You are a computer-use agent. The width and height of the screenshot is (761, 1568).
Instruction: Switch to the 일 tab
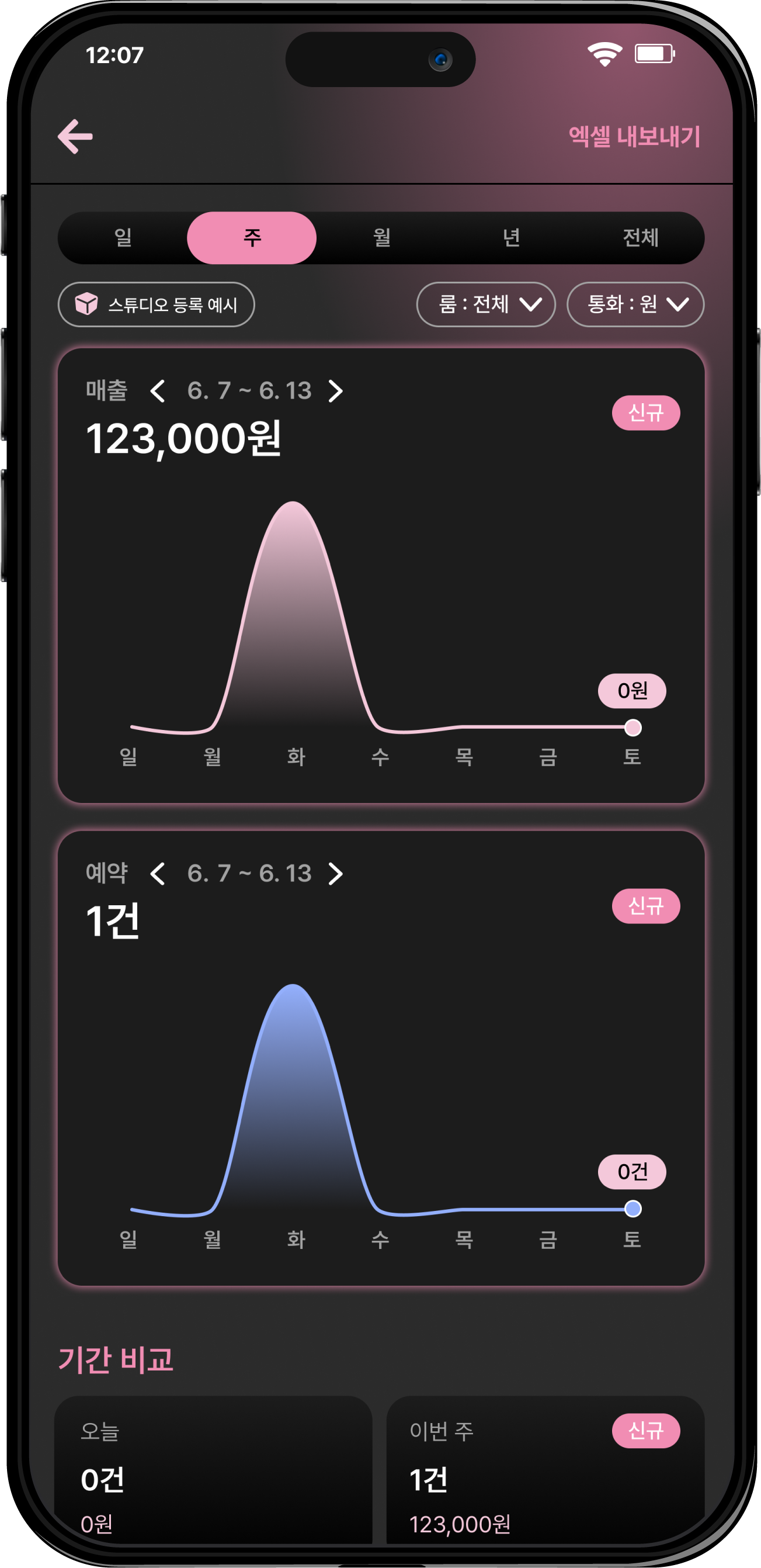tap(123, 237)
